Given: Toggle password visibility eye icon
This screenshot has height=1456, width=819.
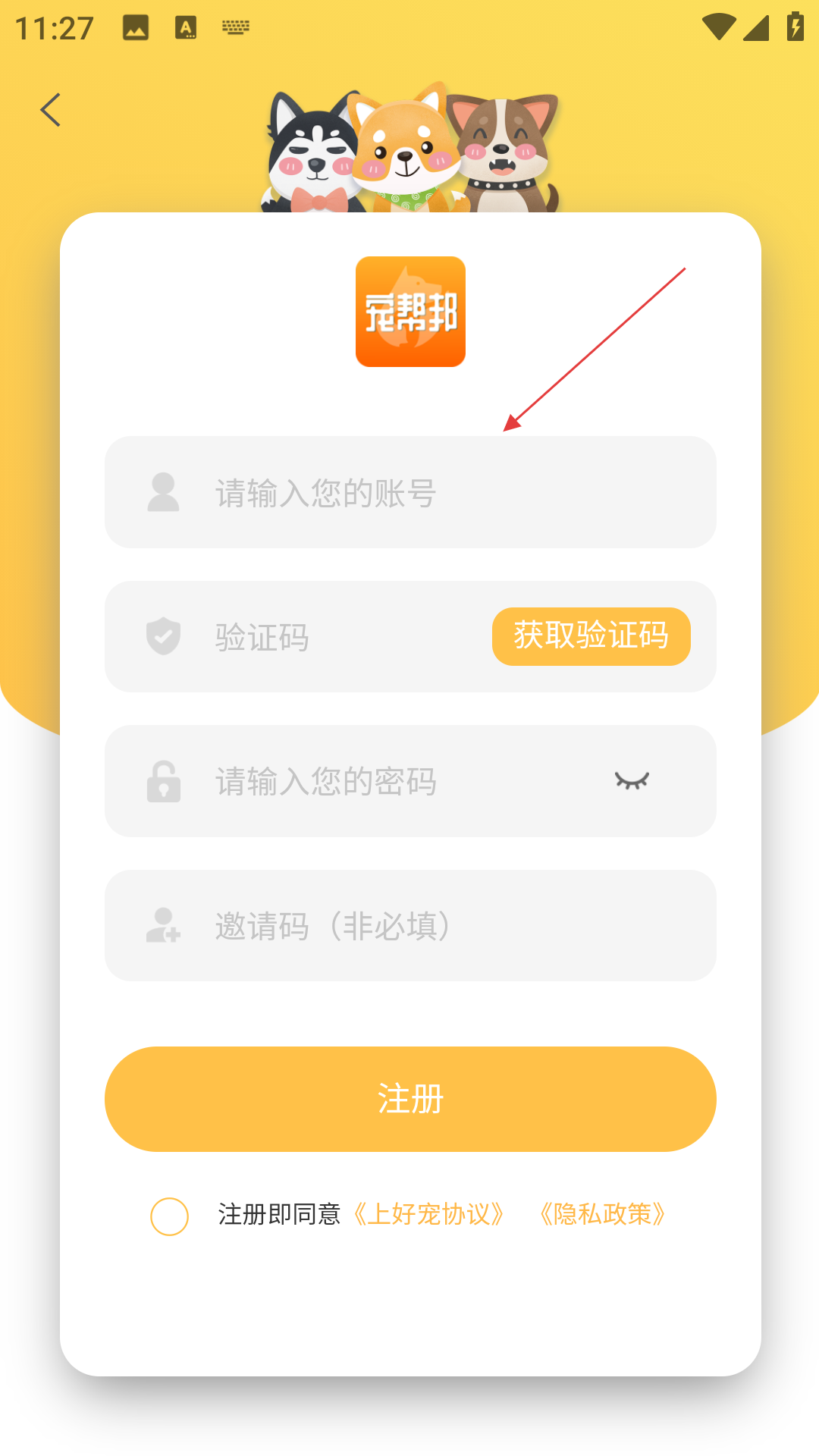Looking at the screenshot, I should [x=632, y=781].
